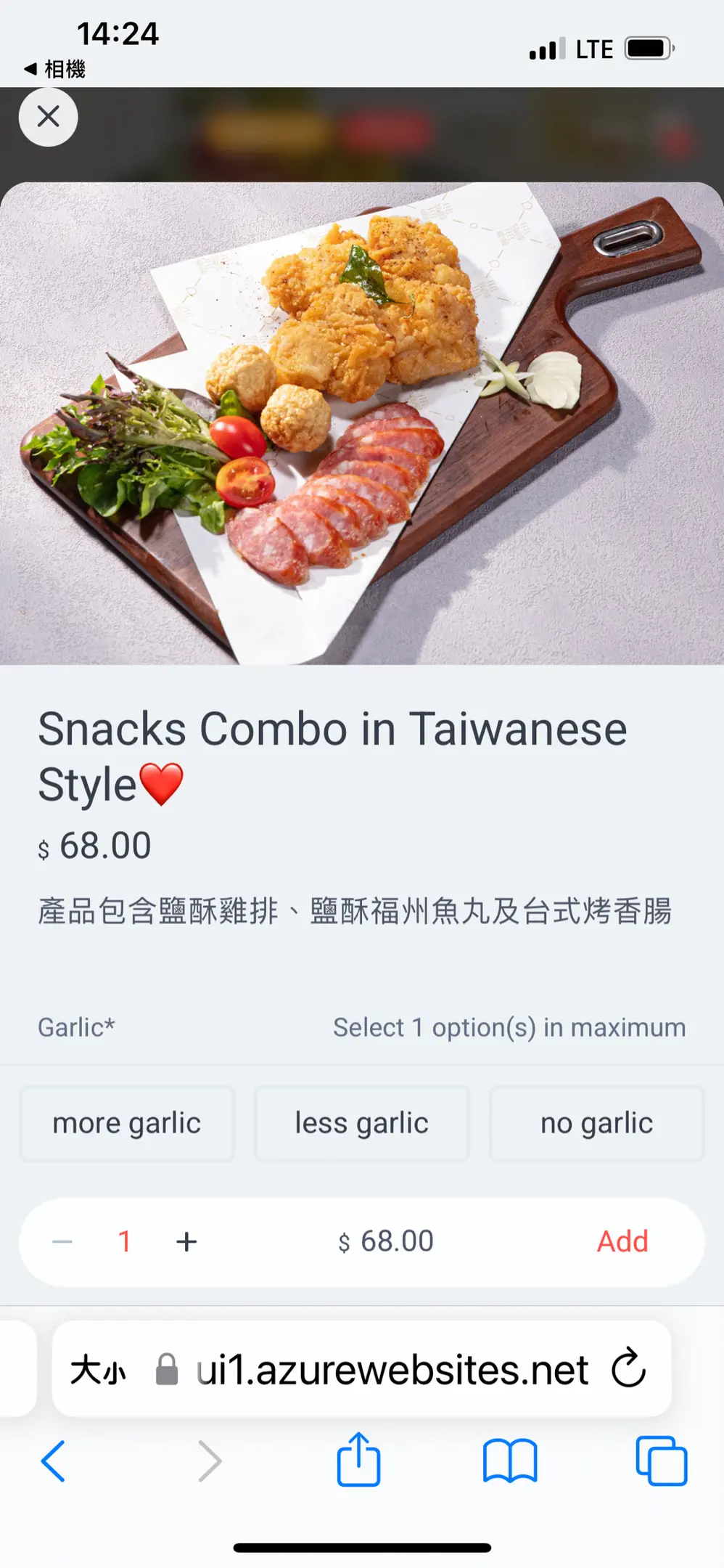
Task: Open the page text size menu
Action: [x=98, y=1371]
